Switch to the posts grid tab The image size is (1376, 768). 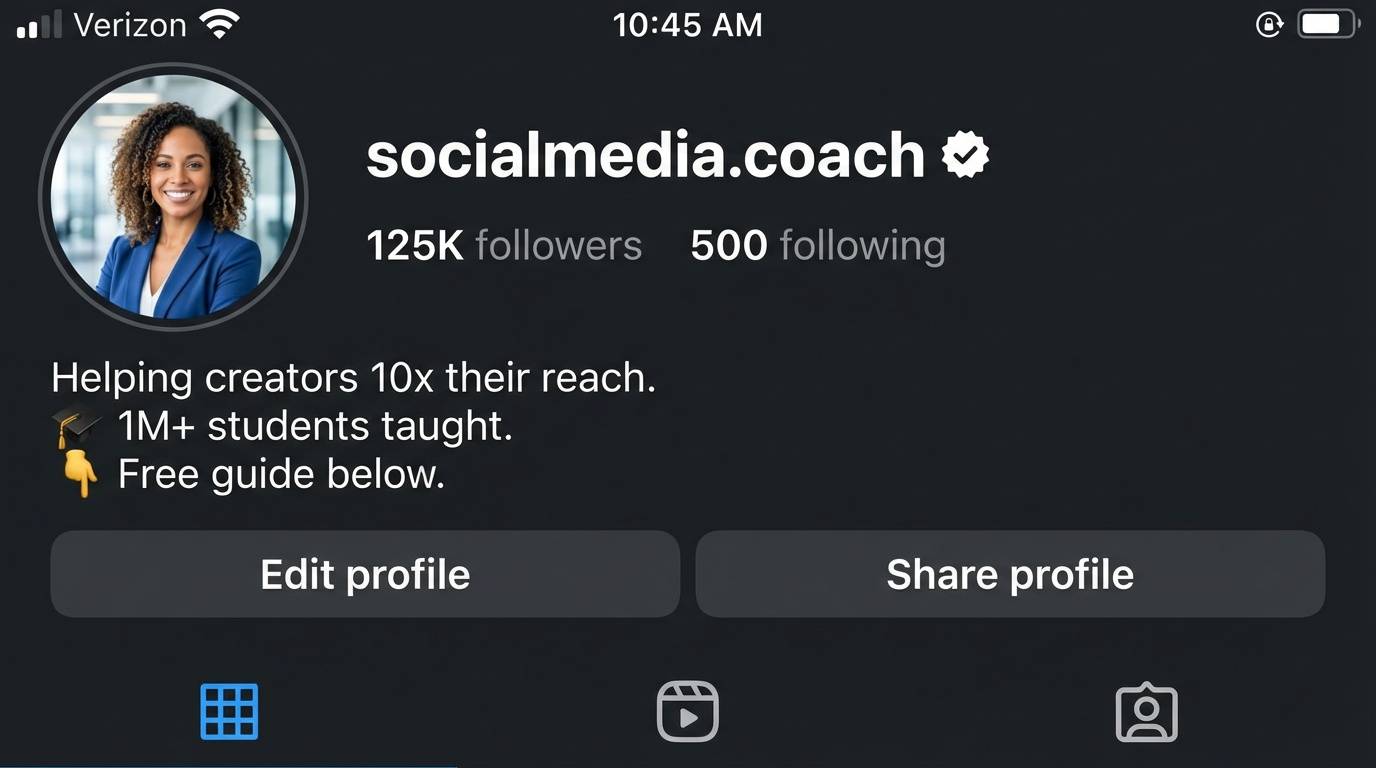pos(229,712)
